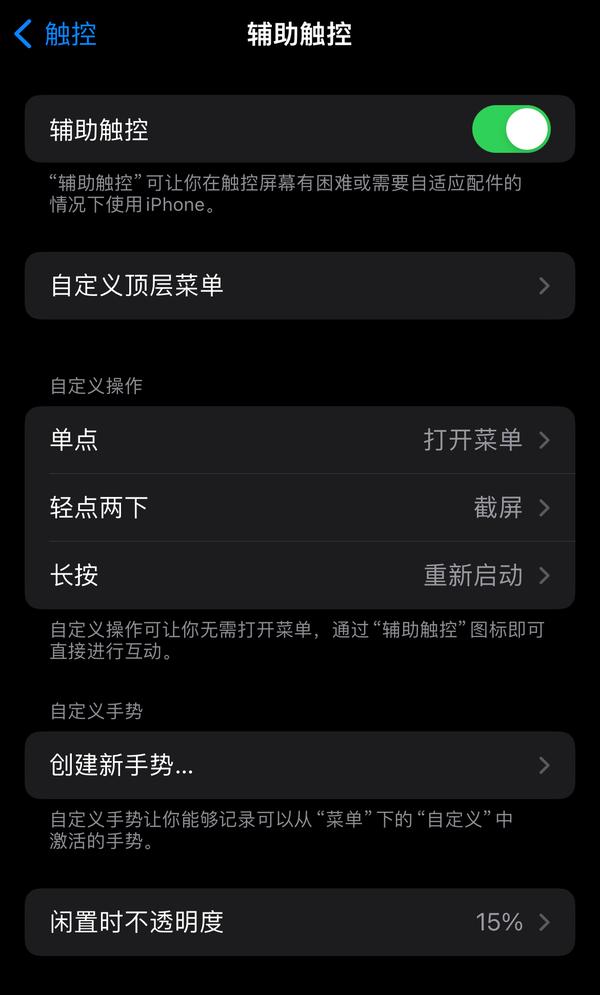Open 轻点两下 action settings
This screenshot has width=600, height=995.
(300, 508)
